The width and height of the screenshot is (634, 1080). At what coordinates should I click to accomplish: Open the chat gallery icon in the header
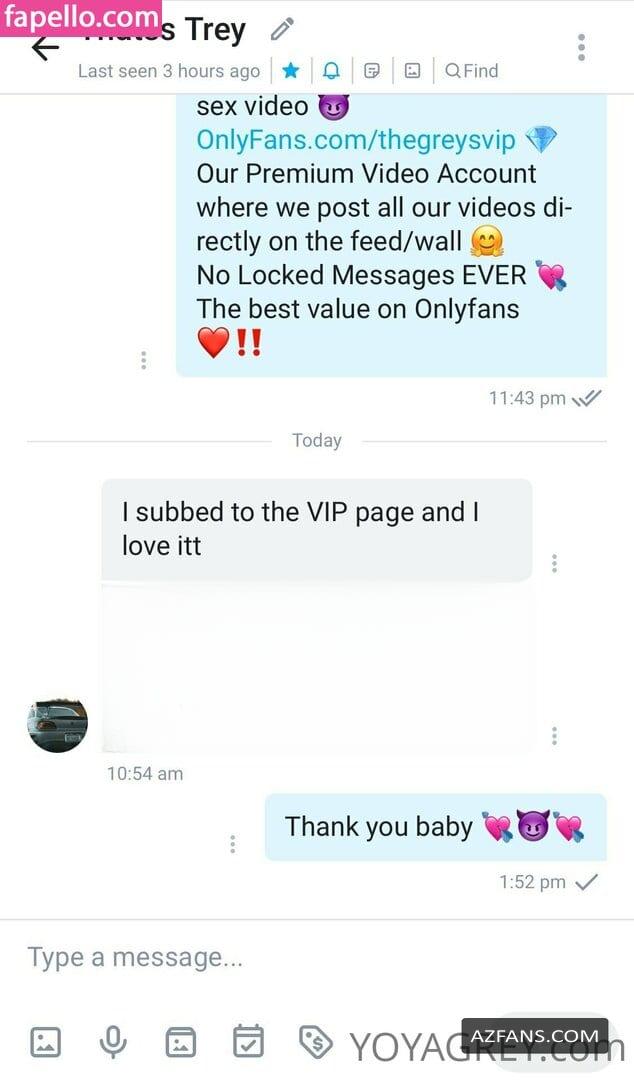[412, 70]
